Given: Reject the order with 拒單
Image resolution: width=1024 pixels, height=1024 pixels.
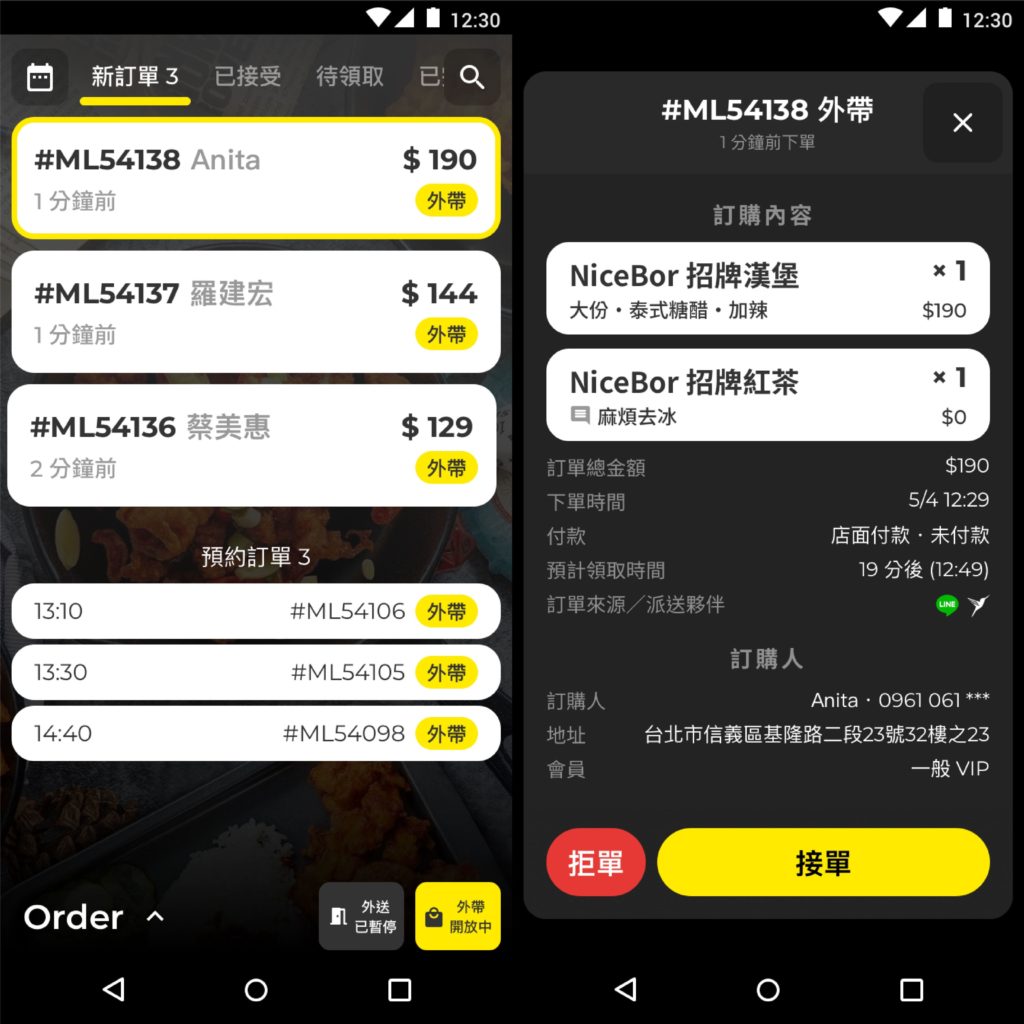Looking at the screenshot, I should point(595,862).
